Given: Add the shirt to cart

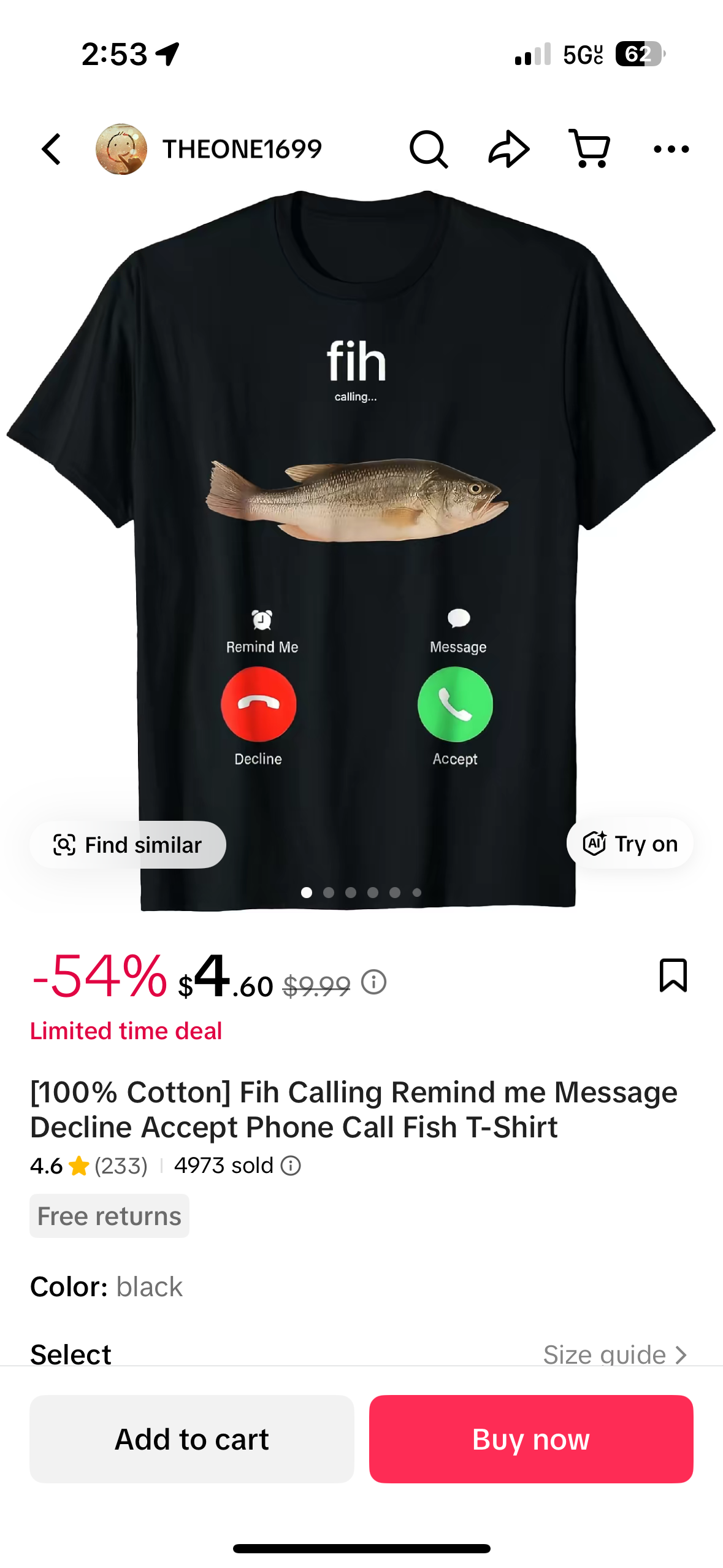Looking at the screenshot, I should [x=192, y=1439].
